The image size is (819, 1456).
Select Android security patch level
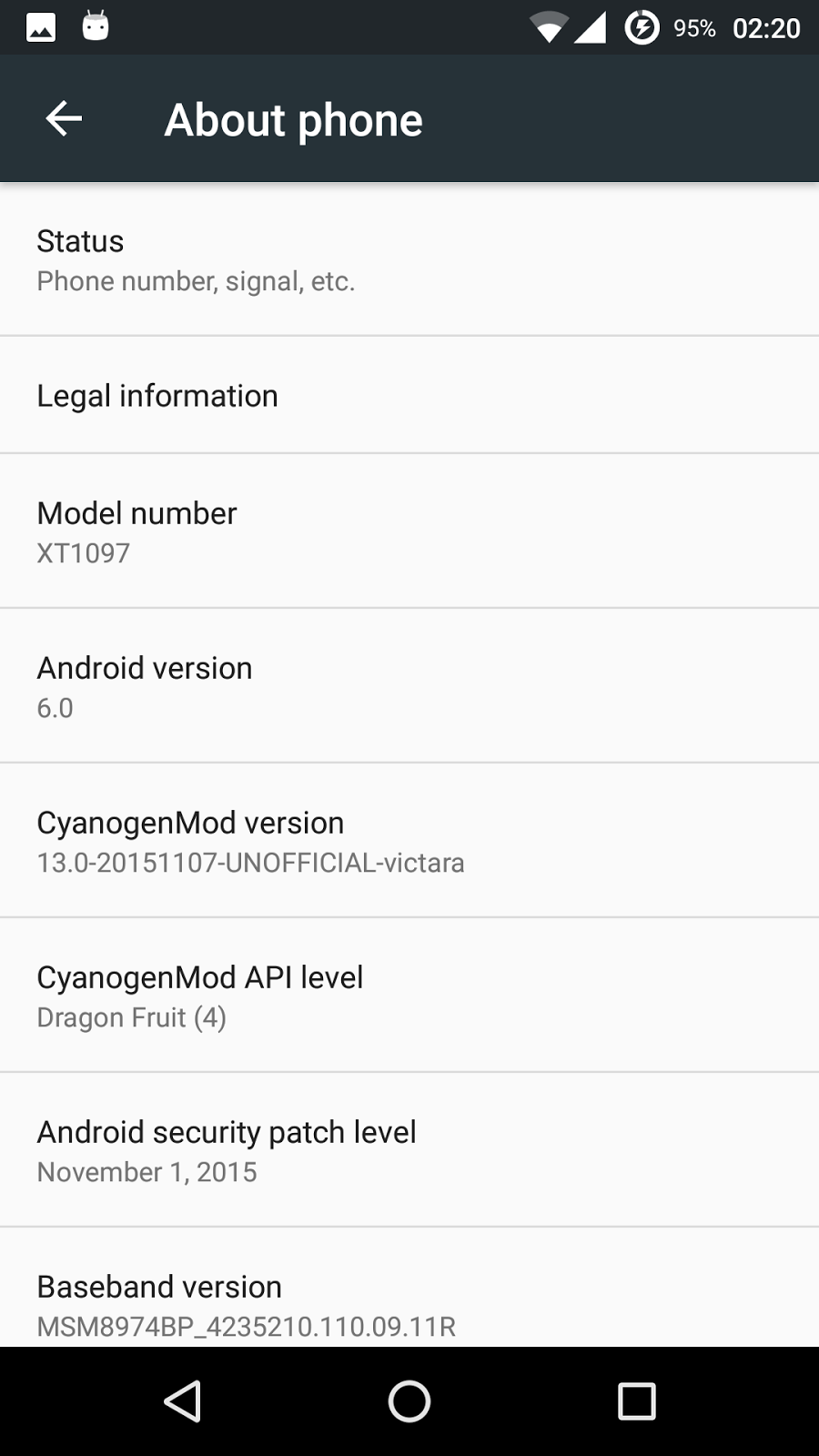[x=409, y=1150]
